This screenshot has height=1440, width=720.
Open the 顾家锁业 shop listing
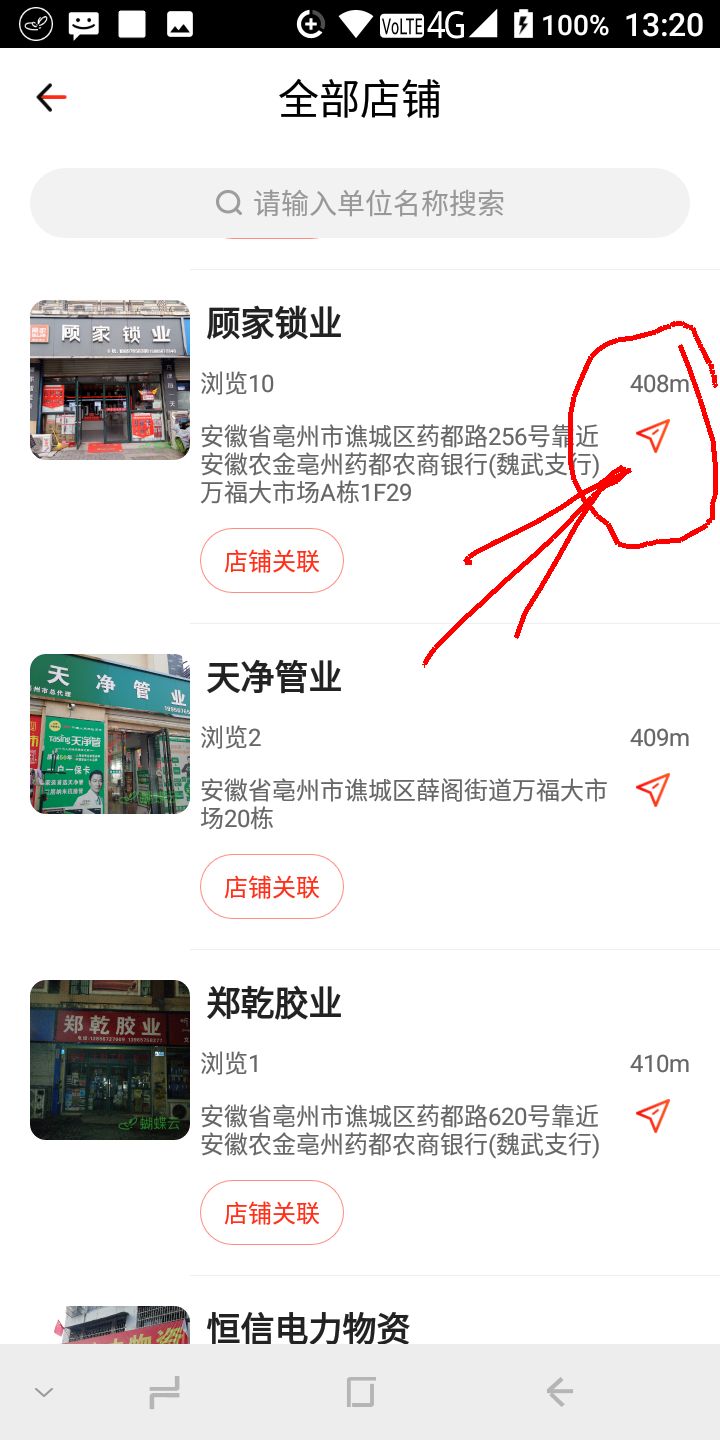pos(274,324)
